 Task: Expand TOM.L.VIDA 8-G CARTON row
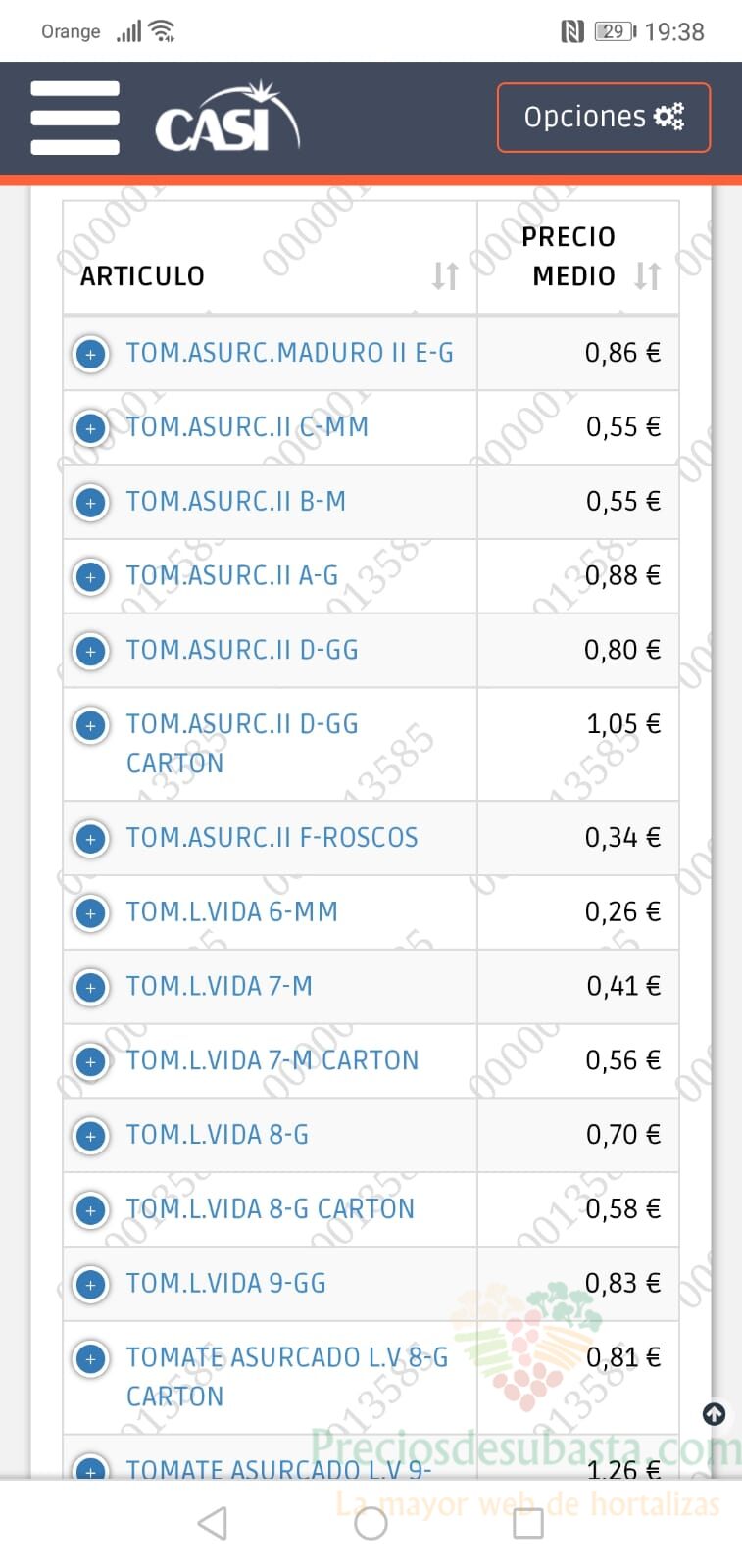[x=91, y=1209]
